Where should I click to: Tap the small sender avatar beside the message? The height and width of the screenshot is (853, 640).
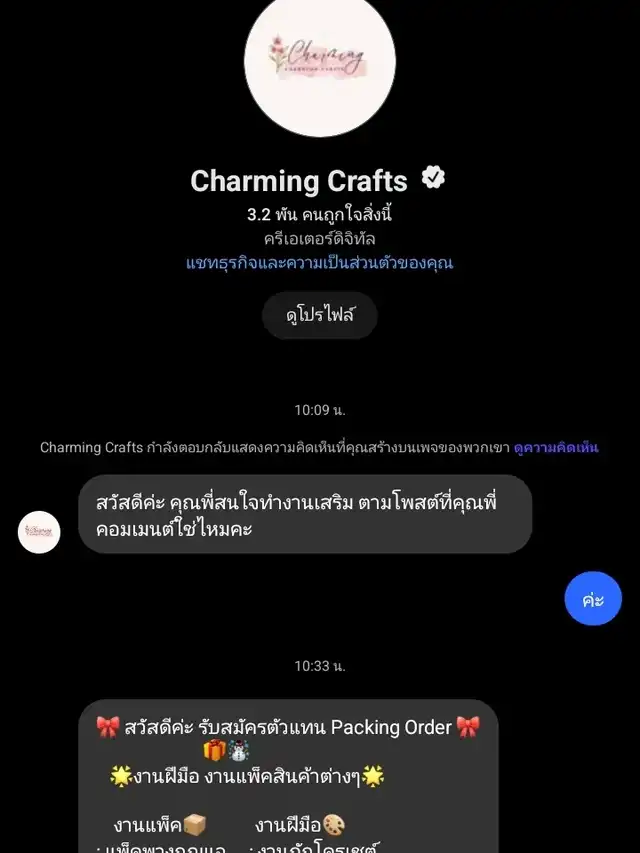click(39, 531)
